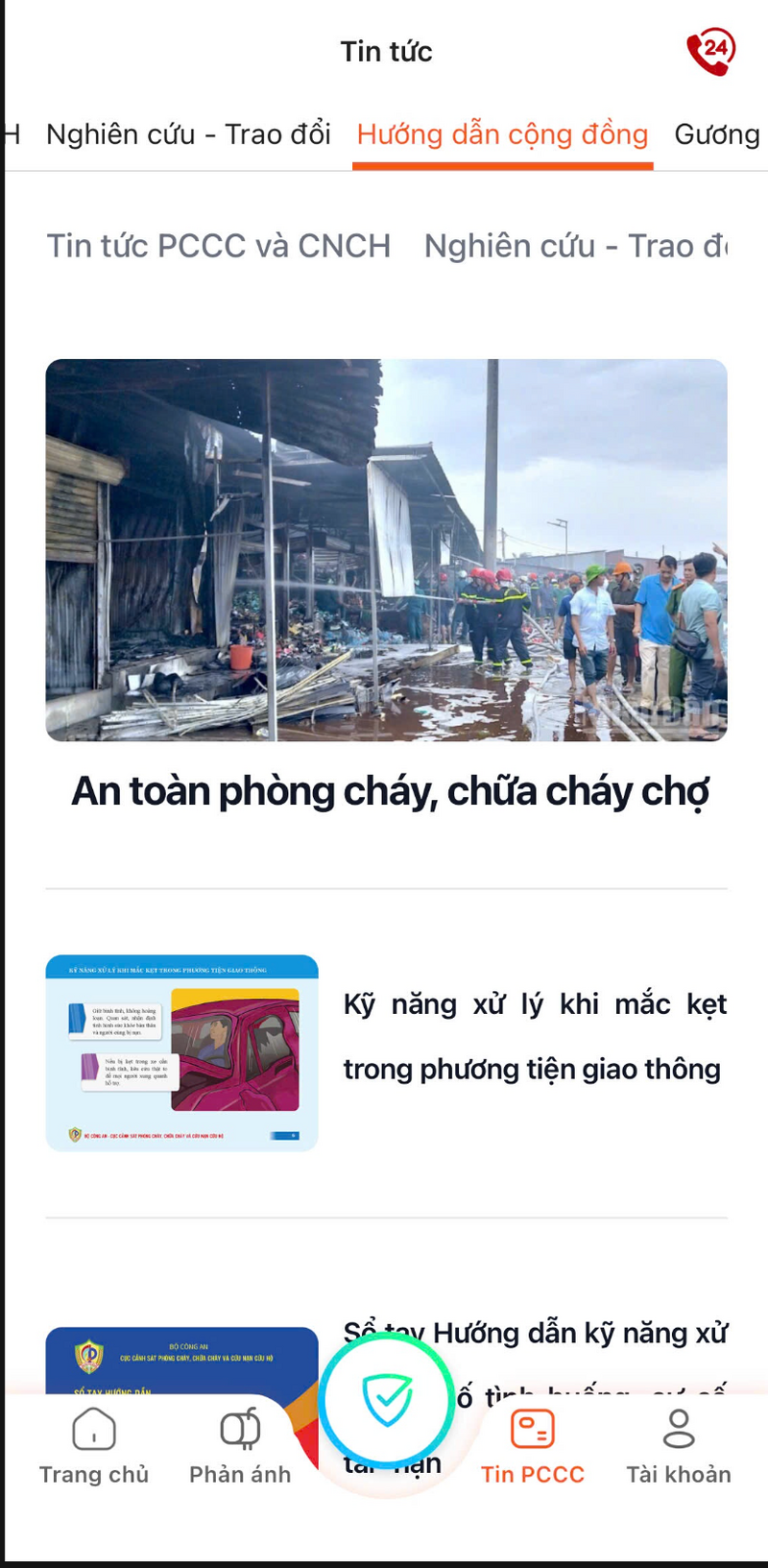This screenshot has height=1568, width=768.
Task: Open Kỹ năng xử lý khi mắc kẹt article
Action: click(x=534, y=1037)
